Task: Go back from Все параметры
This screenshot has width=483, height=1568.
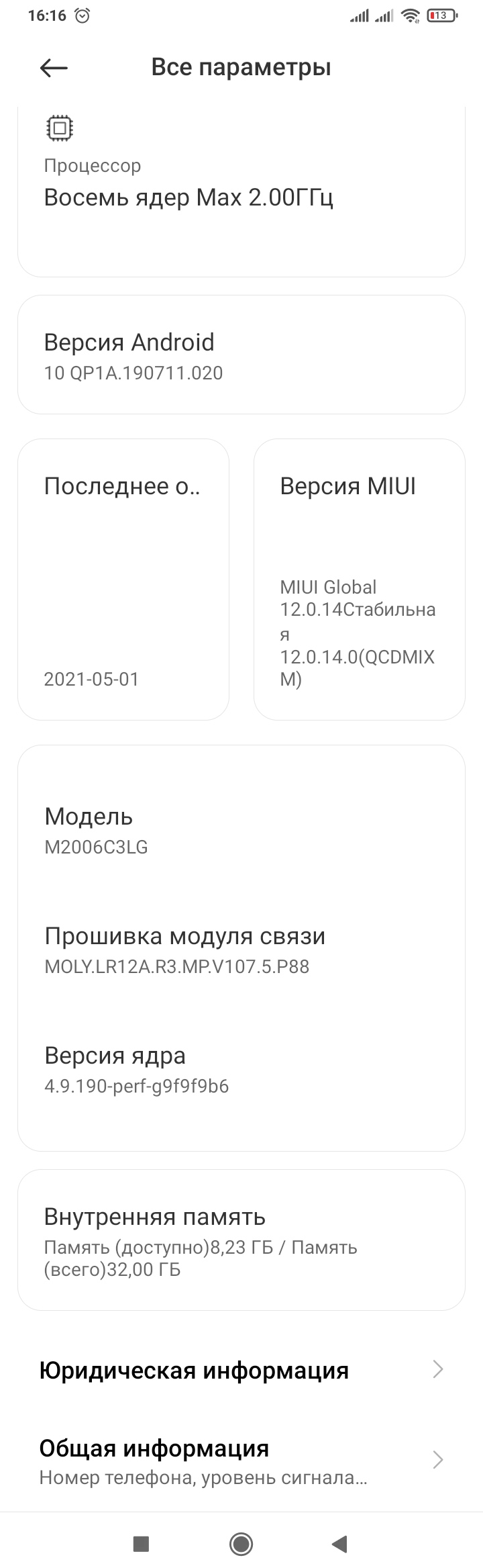Action: coord(54,67)
